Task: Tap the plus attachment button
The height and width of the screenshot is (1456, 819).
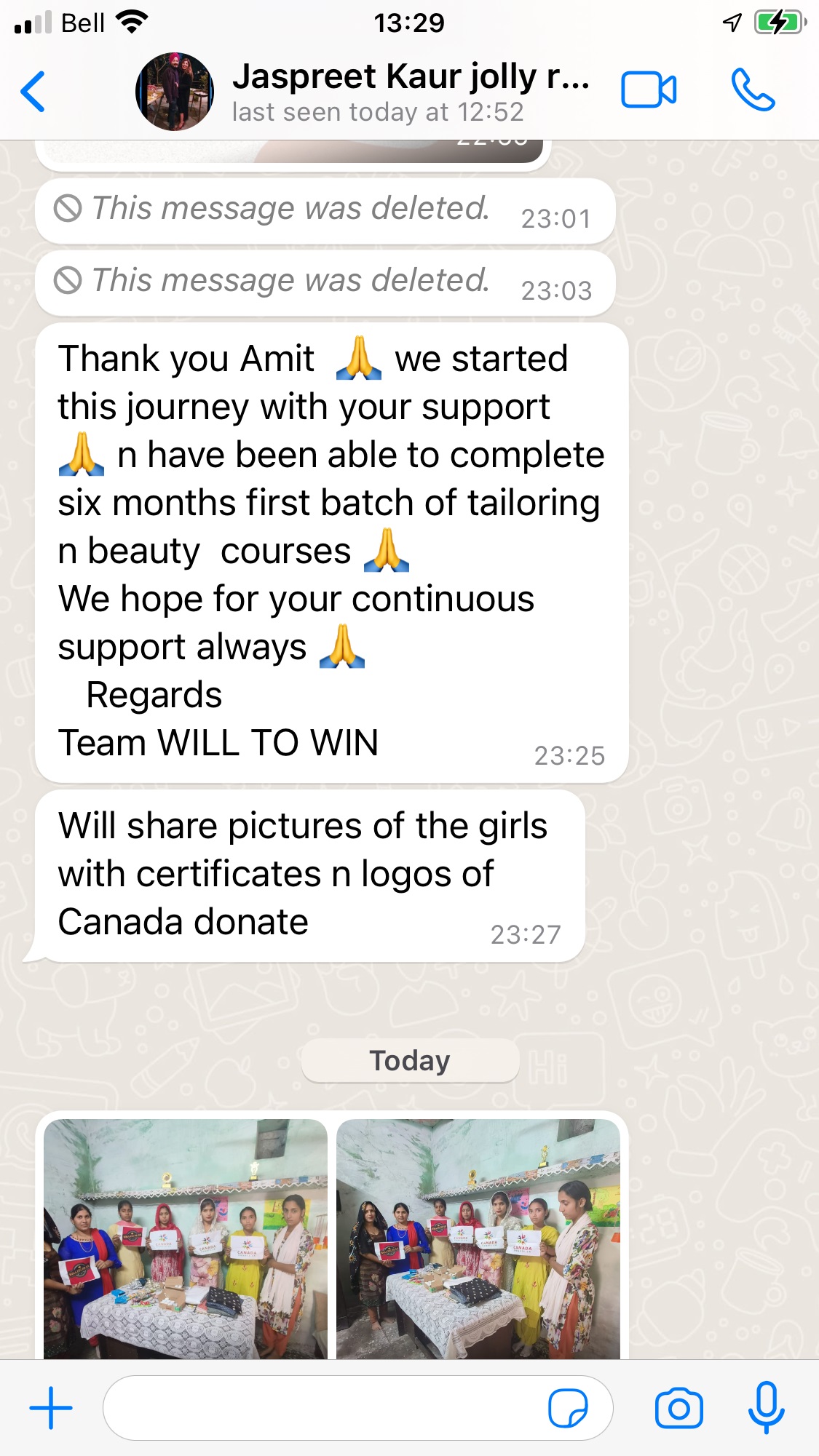Action: (51, 1408)
